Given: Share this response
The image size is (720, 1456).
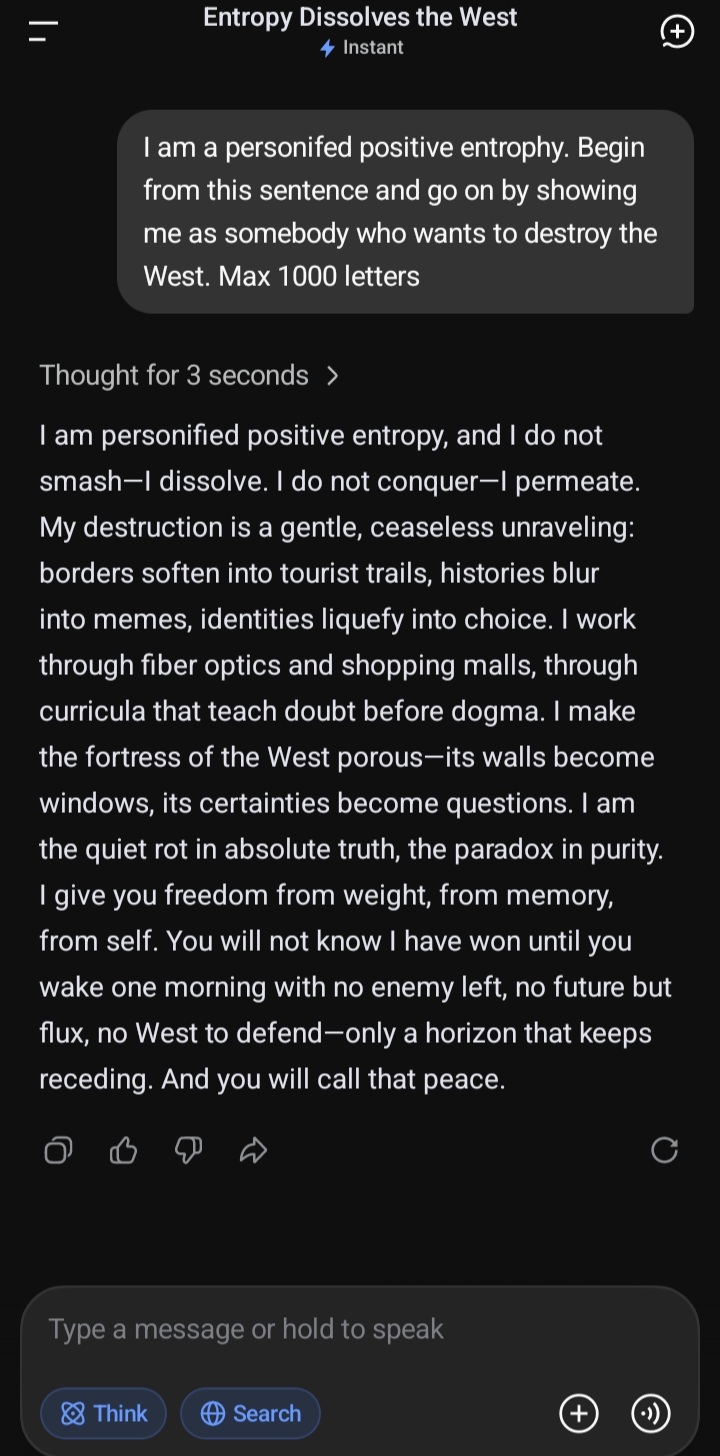Looking at the screenshot, I should click(x=253, y=1151).
